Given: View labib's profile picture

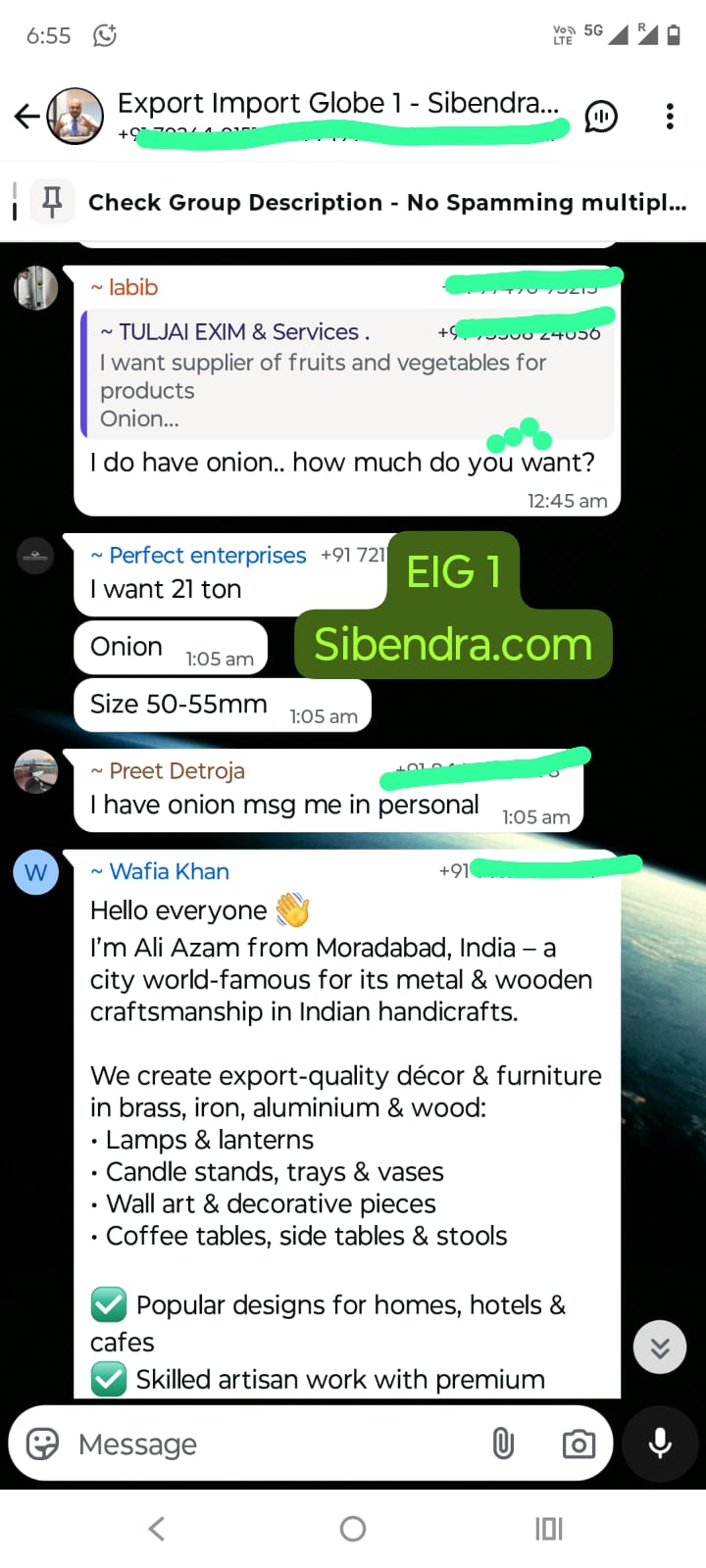Looking at the screenshot, I should click(x=36, y=288).
